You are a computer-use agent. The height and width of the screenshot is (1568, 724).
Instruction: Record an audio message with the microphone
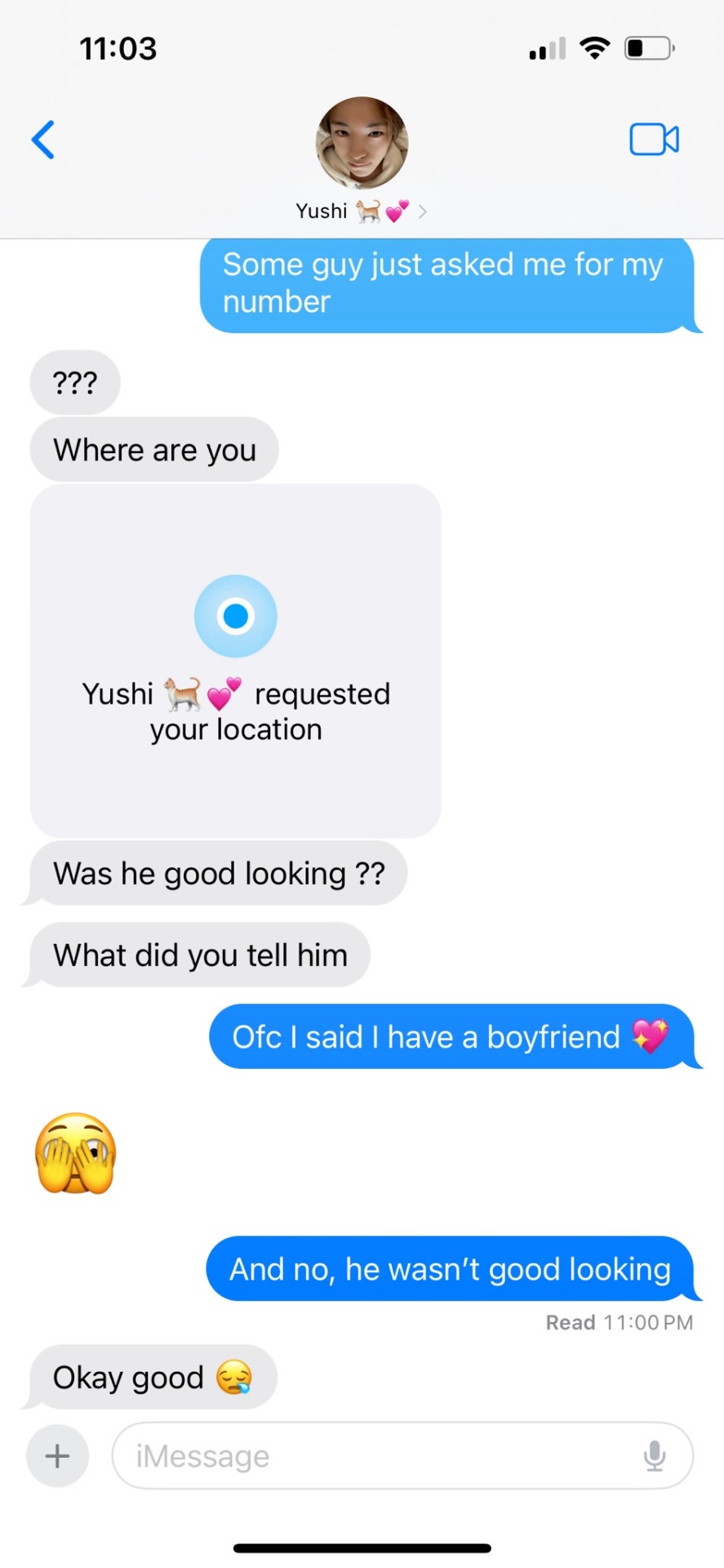point(655,1455)
